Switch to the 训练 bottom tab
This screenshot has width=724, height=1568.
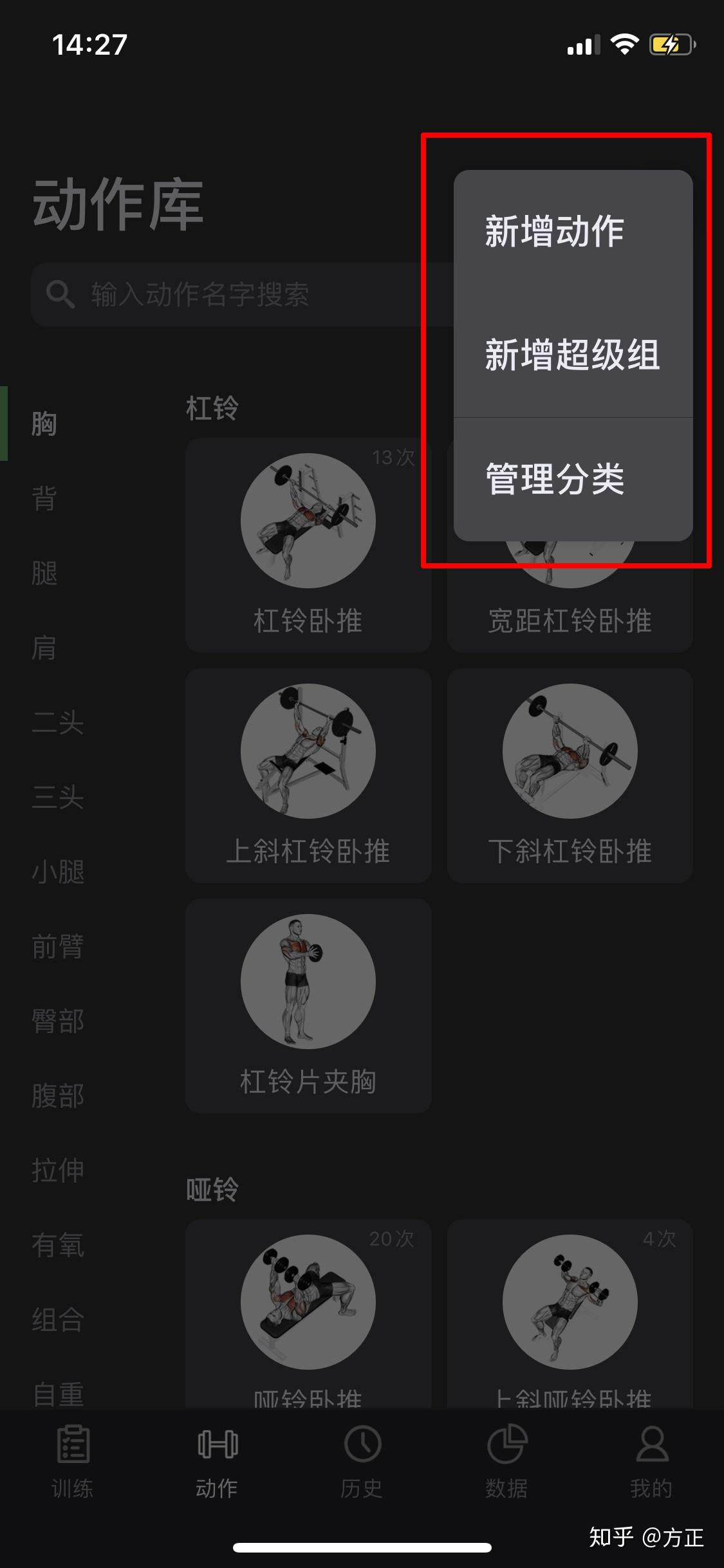pyautogui.click(x=72, y=1462)
